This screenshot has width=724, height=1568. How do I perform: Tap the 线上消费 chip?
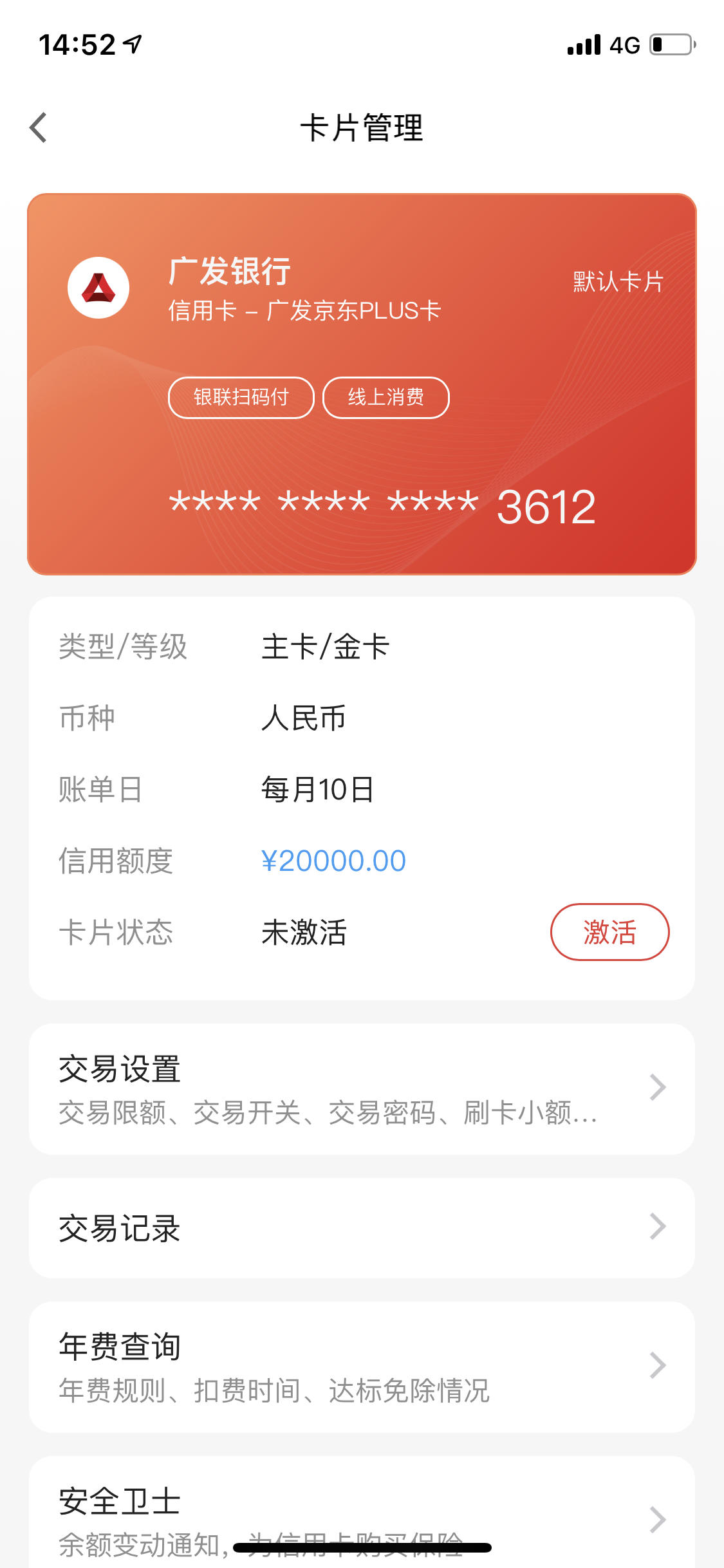coord(386,398)
